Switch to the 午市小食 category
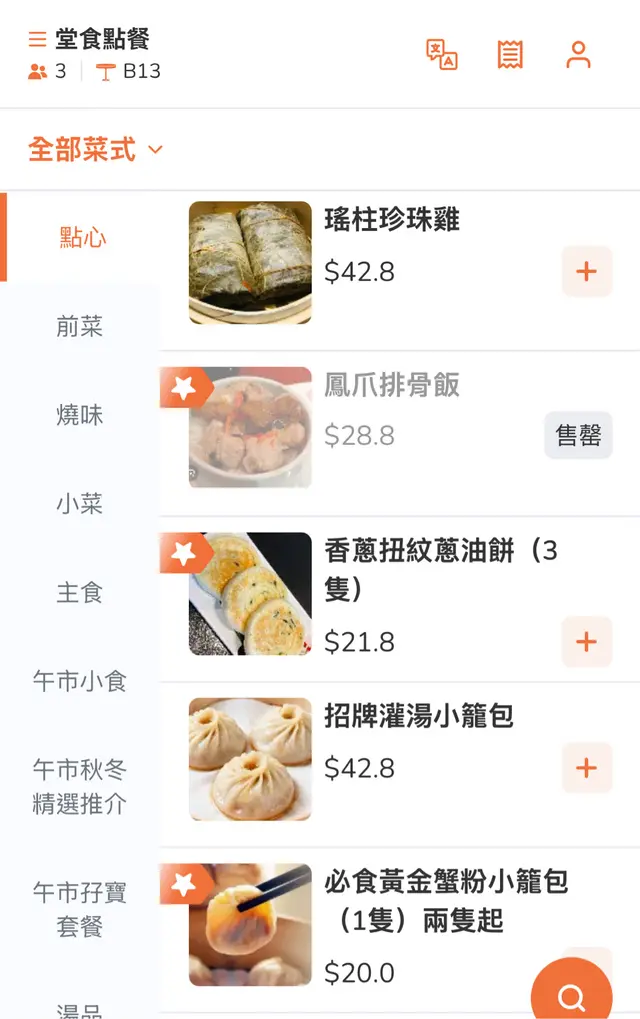 click(x=80, y=681)
